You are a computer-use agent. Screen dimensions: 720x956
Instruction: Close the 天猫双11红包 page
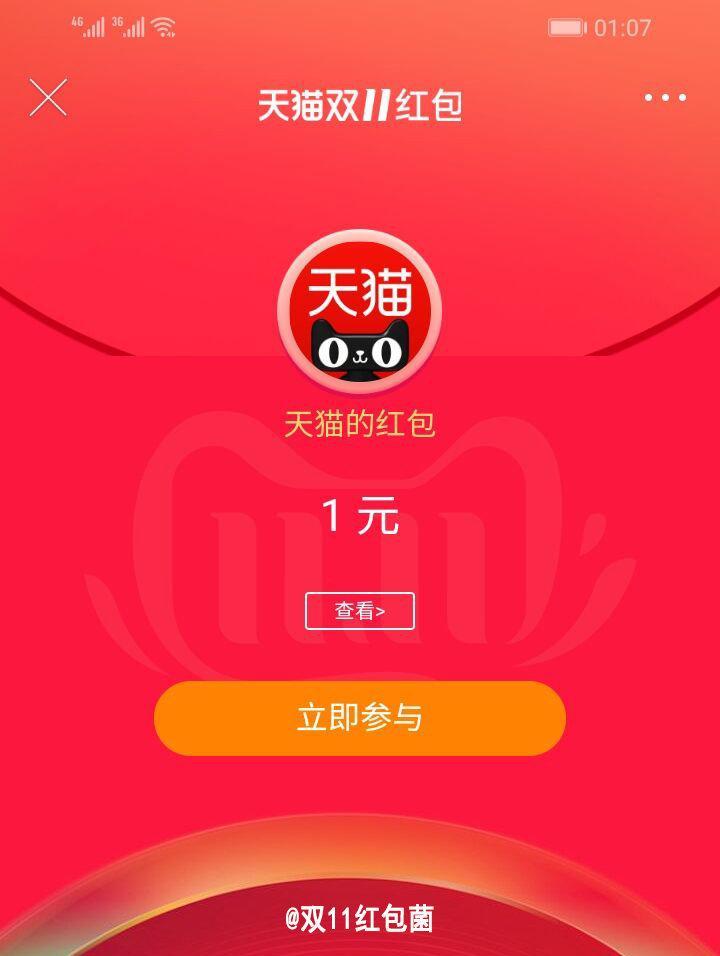[x=48, y=98]
